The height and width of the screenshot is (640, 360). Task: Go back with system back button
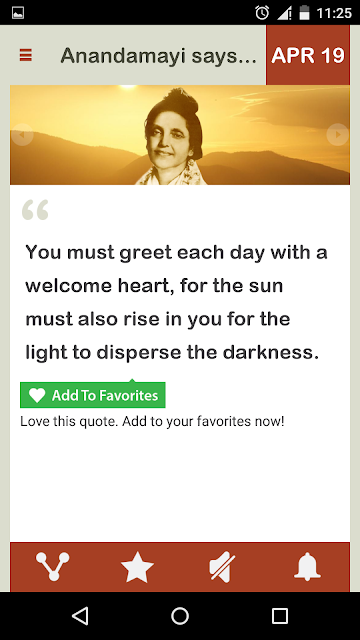pyautogui.click(x=80, y=616)
